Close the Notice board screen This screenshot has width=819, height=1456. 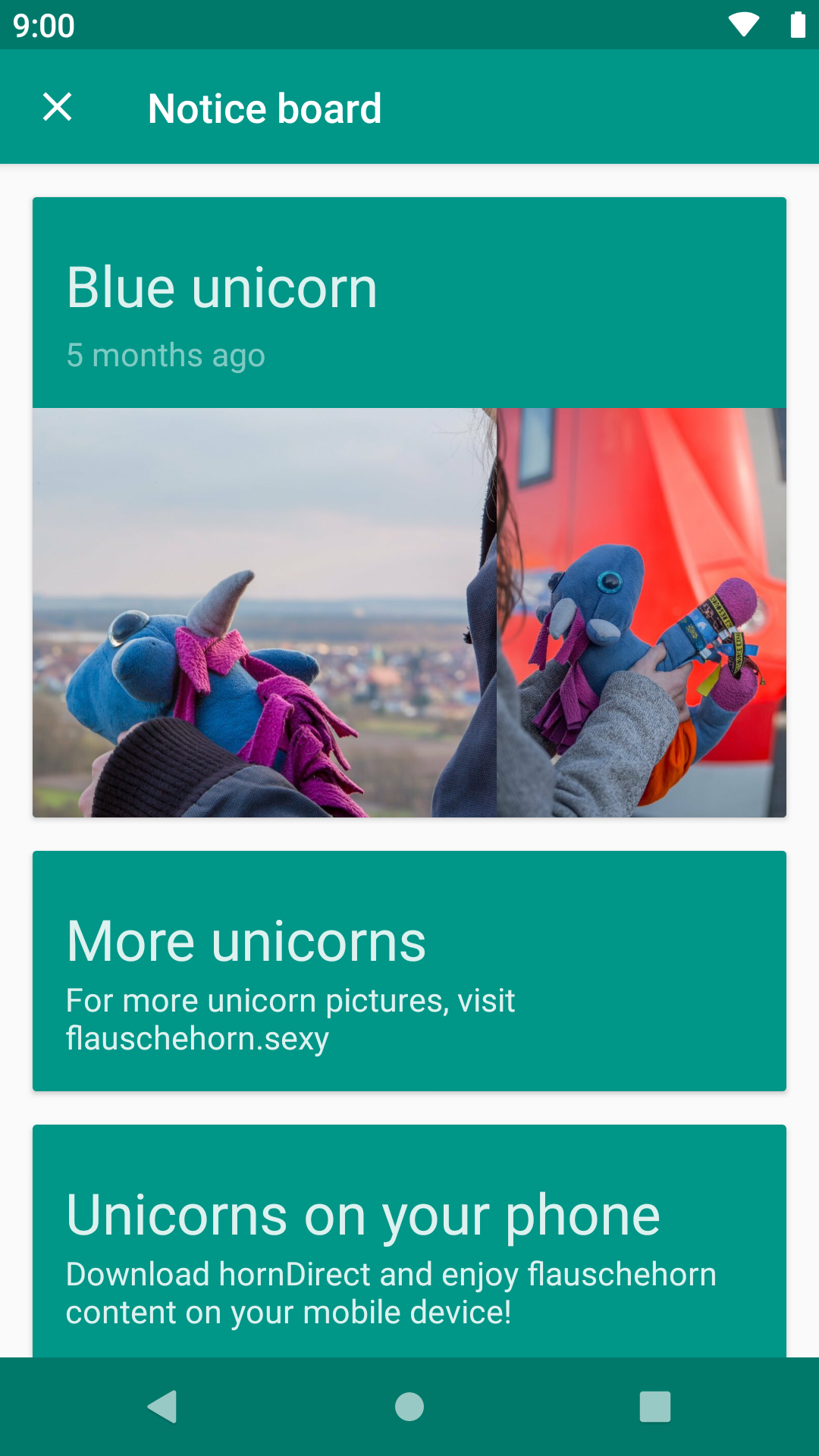click(58, 107)
